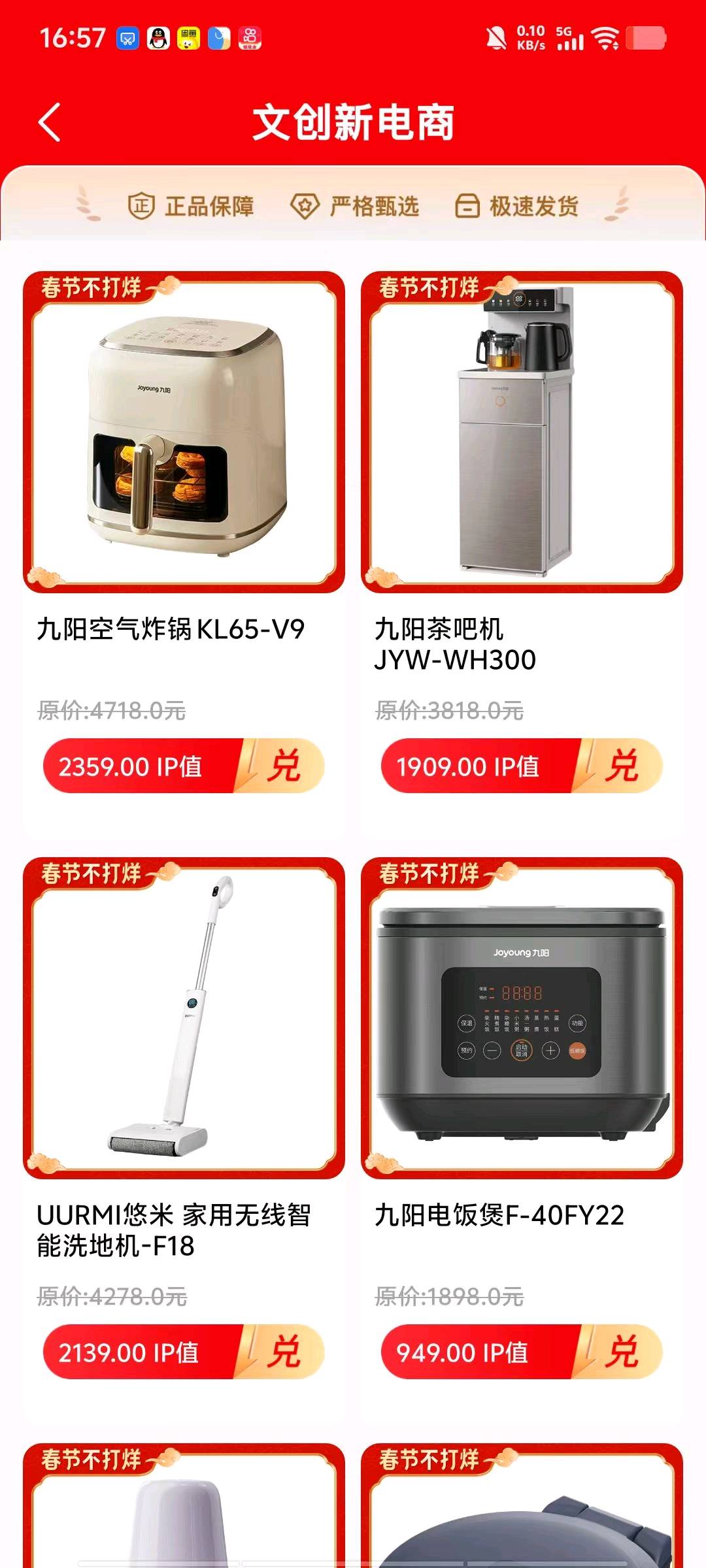706x1568 pixels.
Task: Click the notification bell icon in status bar
Action: click(x=495, y=39)
